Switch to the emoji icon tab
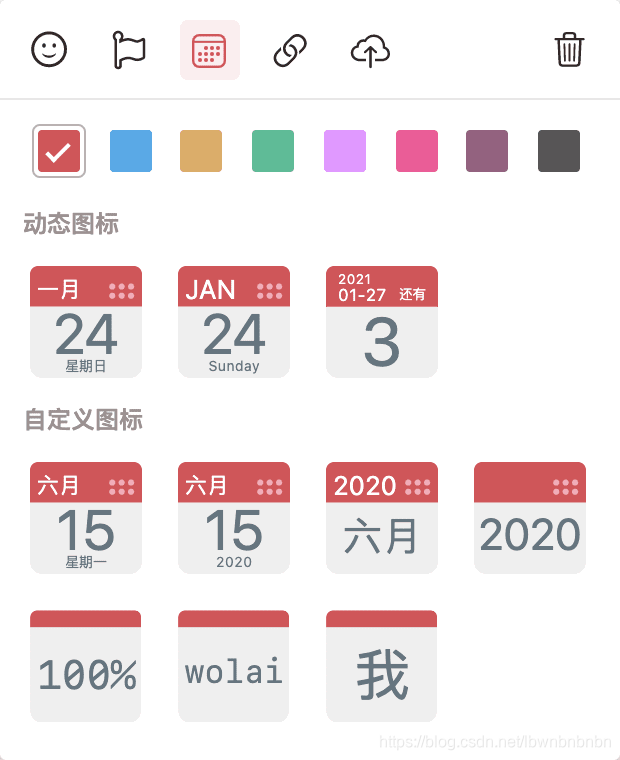This screenshot has height=760, width=620. (49, 49)
